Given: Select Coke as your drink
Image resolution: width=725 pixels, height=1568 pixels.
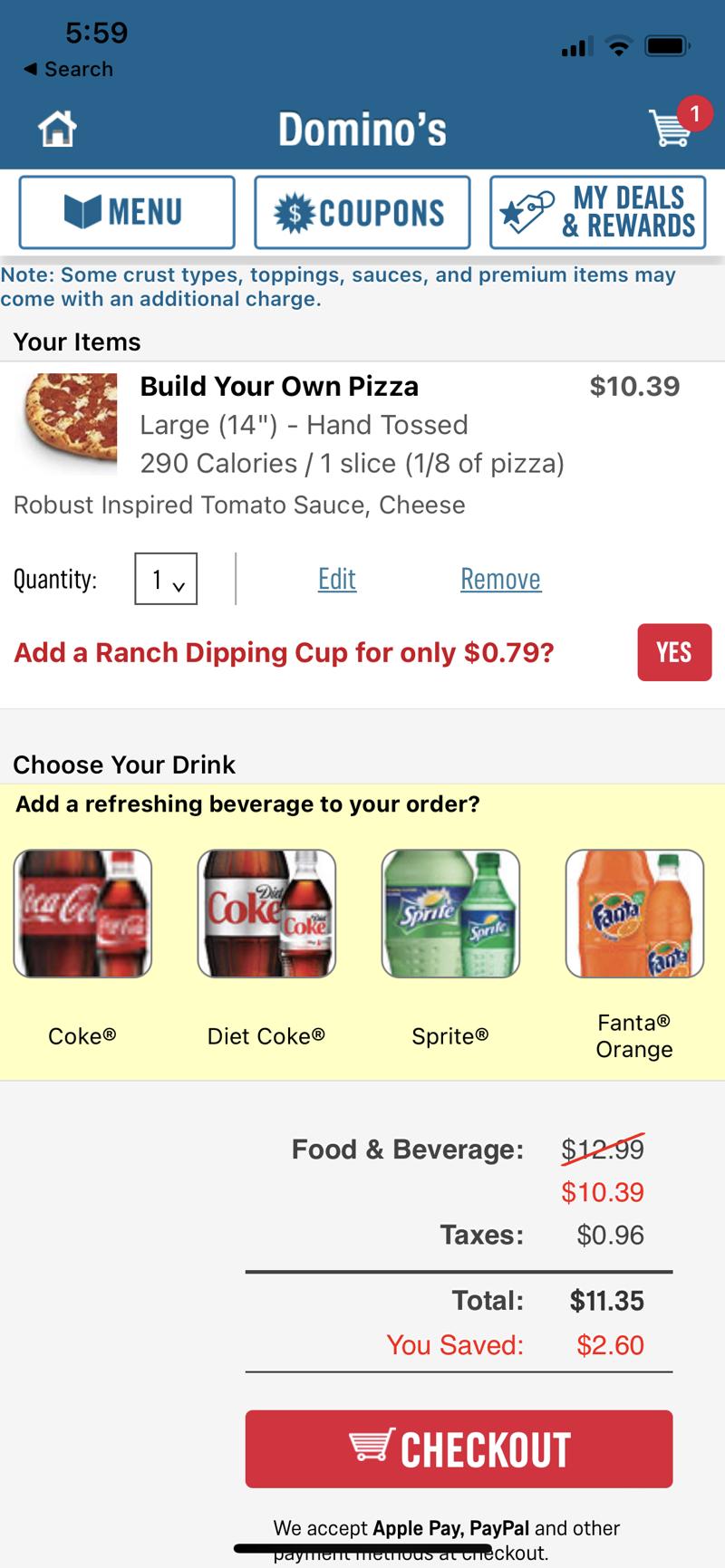Looking at the screenshot, I should point(82,912).
